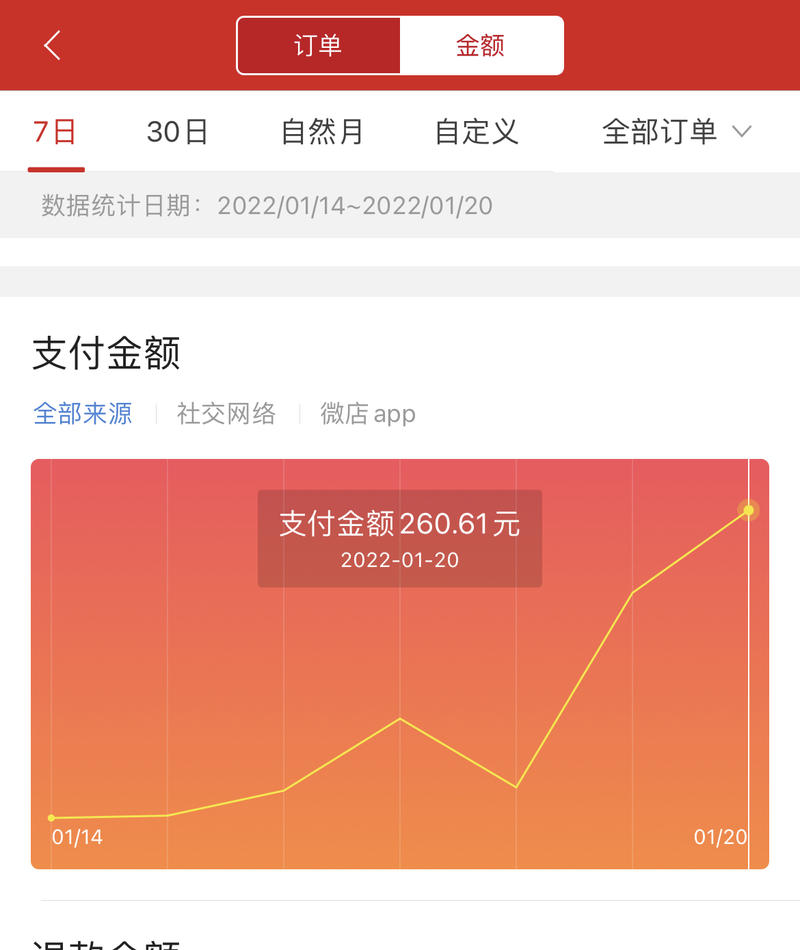Select the 全部来源 filter

point(83,413)
